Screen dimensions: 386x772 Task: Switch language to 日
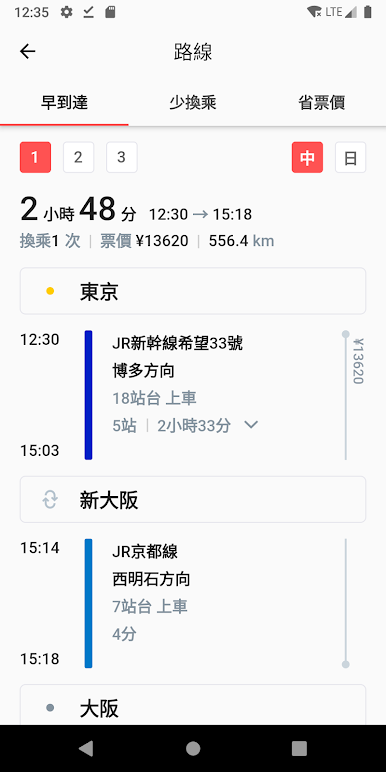pos(351,158)
